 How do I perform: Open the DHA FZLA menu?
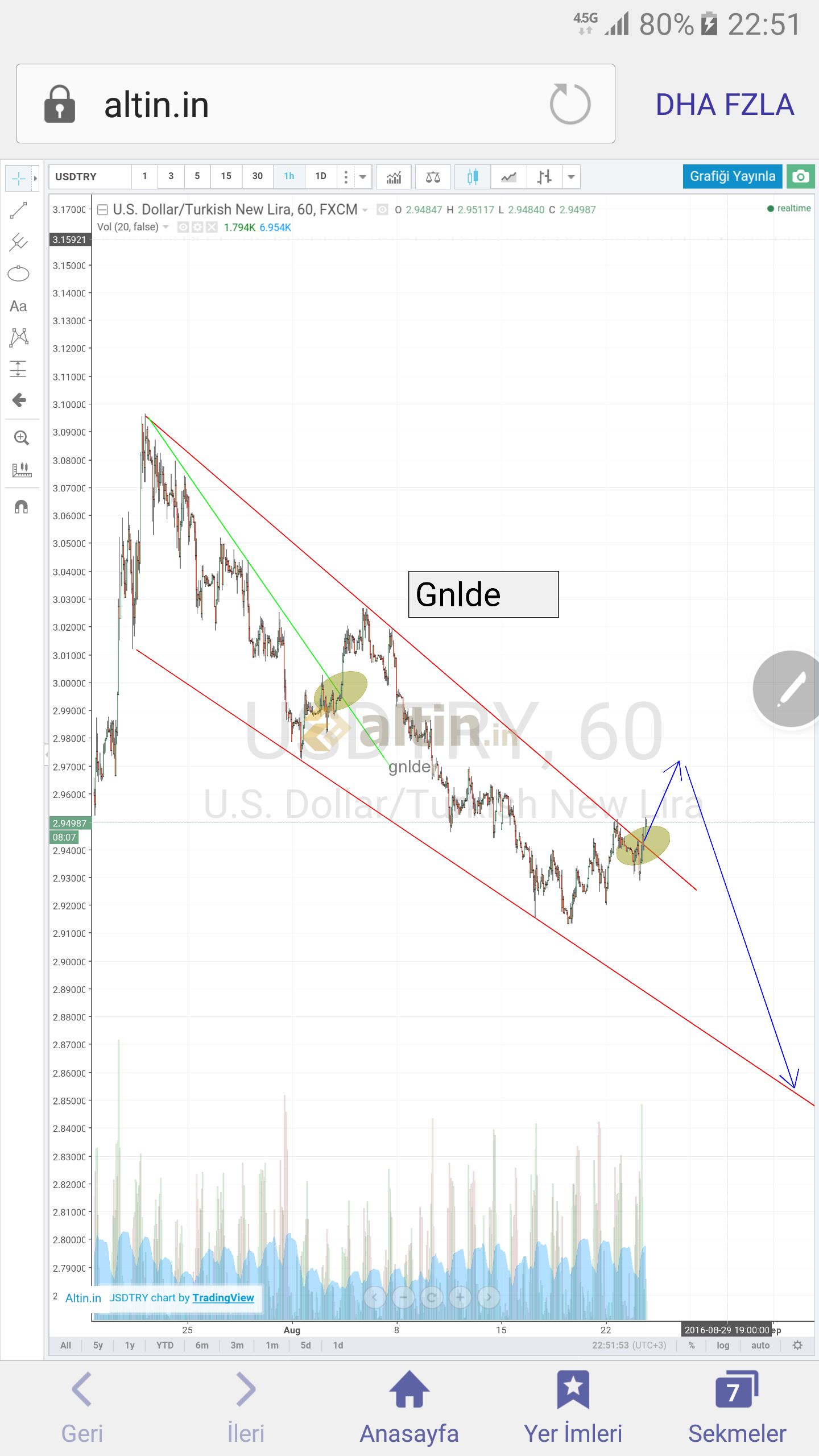click(x=725, y=105)
